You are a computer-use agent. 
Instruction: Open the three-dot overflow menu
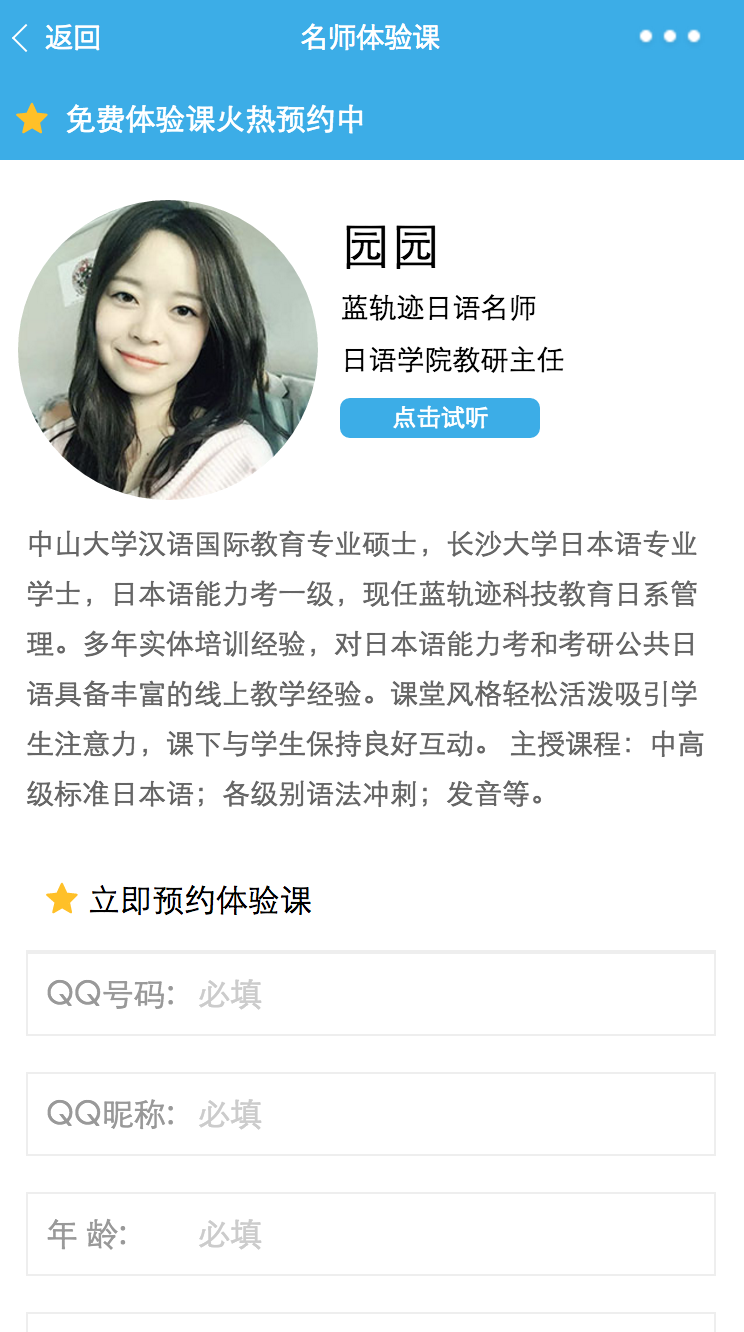tap(669, 37)
